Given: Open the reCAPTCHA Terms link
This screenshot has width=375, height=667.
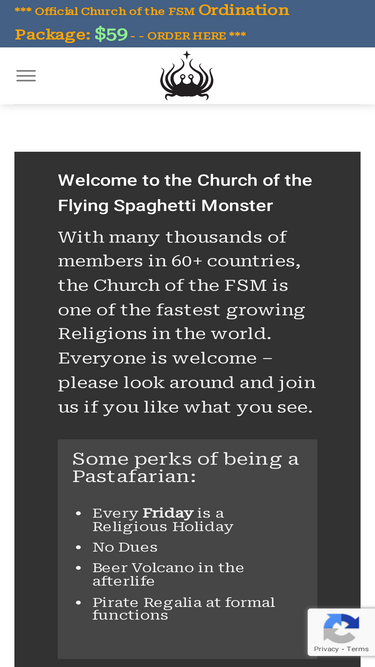Looking at the screenshot, I should [x=358, y=649].
